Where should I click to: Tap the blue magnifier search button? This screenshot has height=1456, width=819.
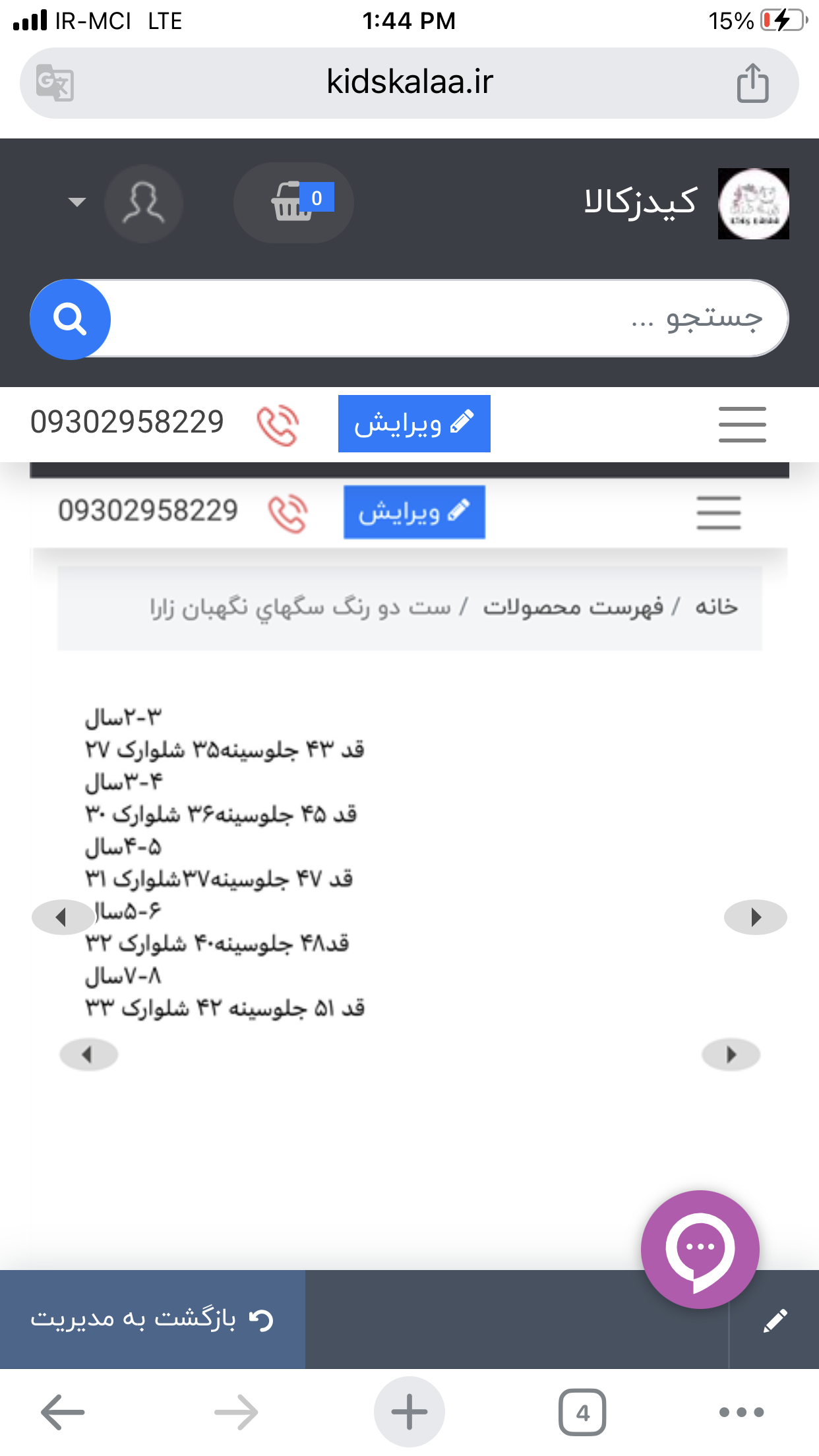[70, 320]
